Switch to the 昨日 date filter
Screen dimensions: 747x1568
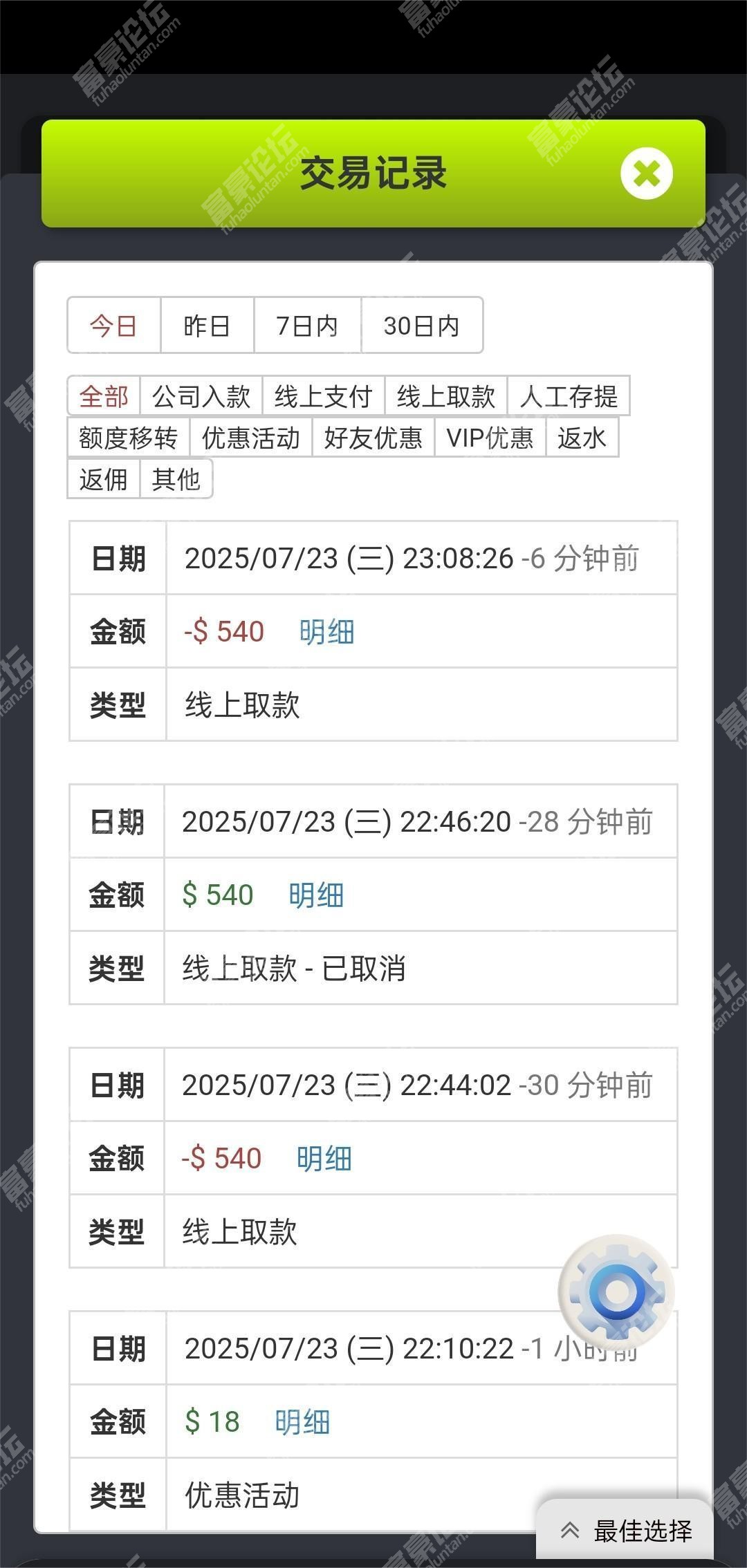click(x=207, y=326)
